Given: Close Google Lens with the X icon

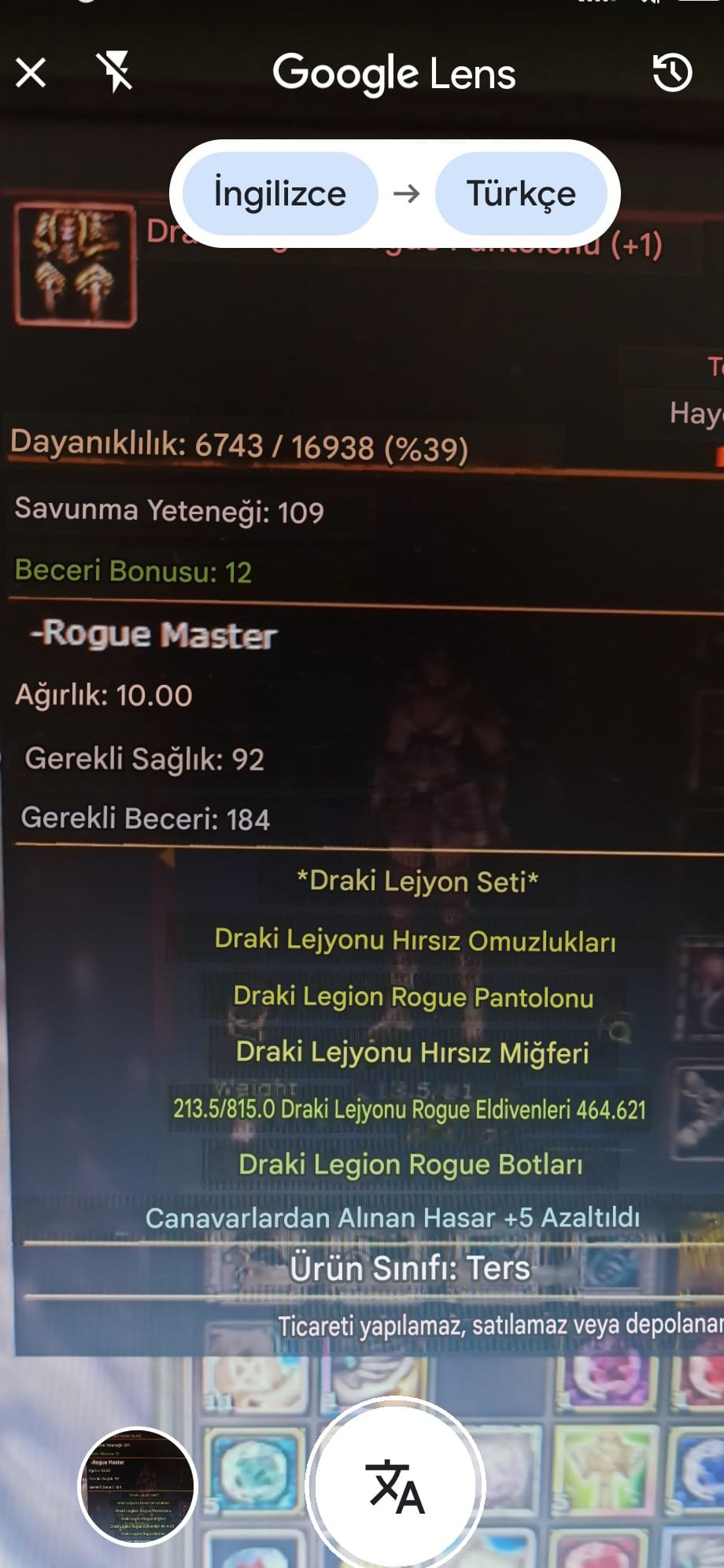Looking at the screenshot, I should [31, 73].
